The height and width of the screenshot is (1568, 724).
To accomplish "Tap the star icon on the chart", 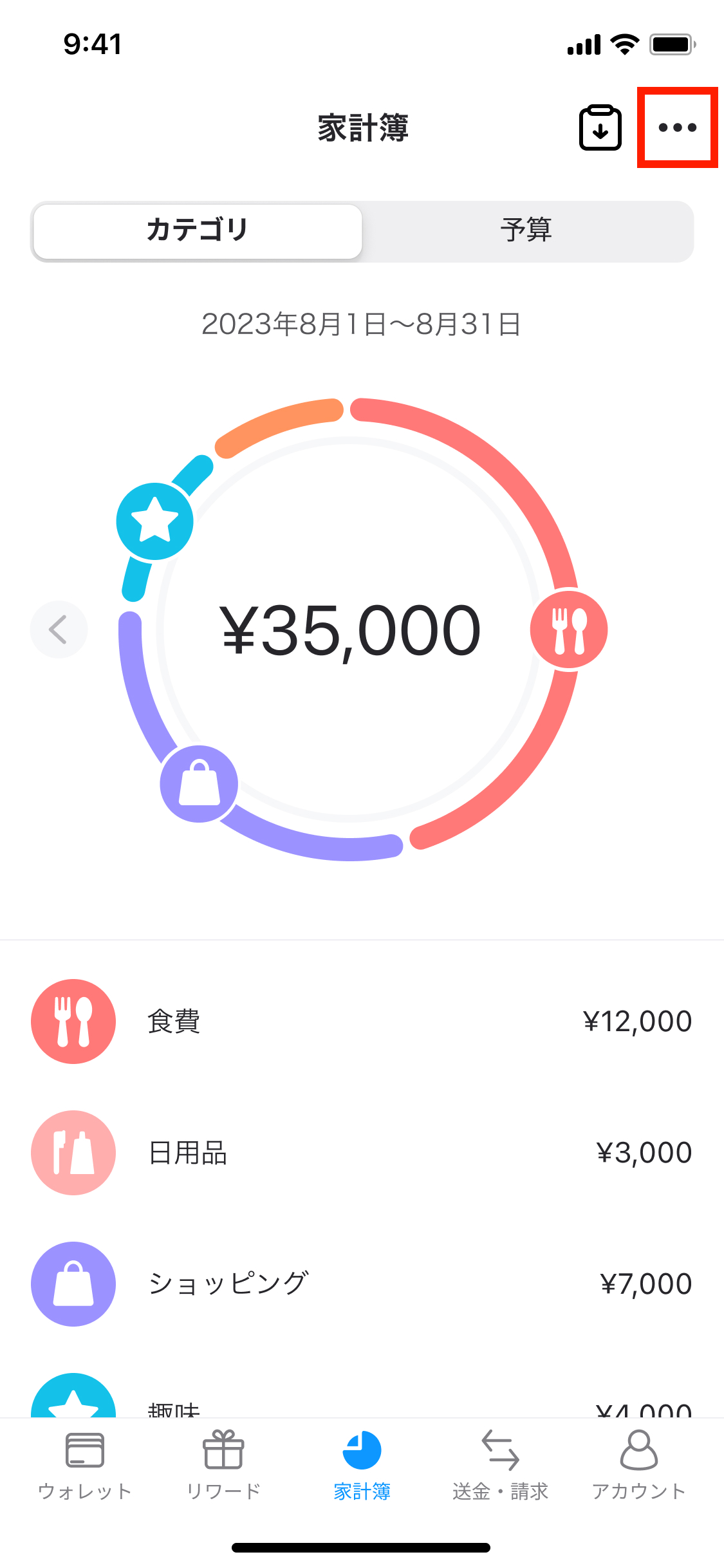I will pyautogui.click(x=154, y=521).
